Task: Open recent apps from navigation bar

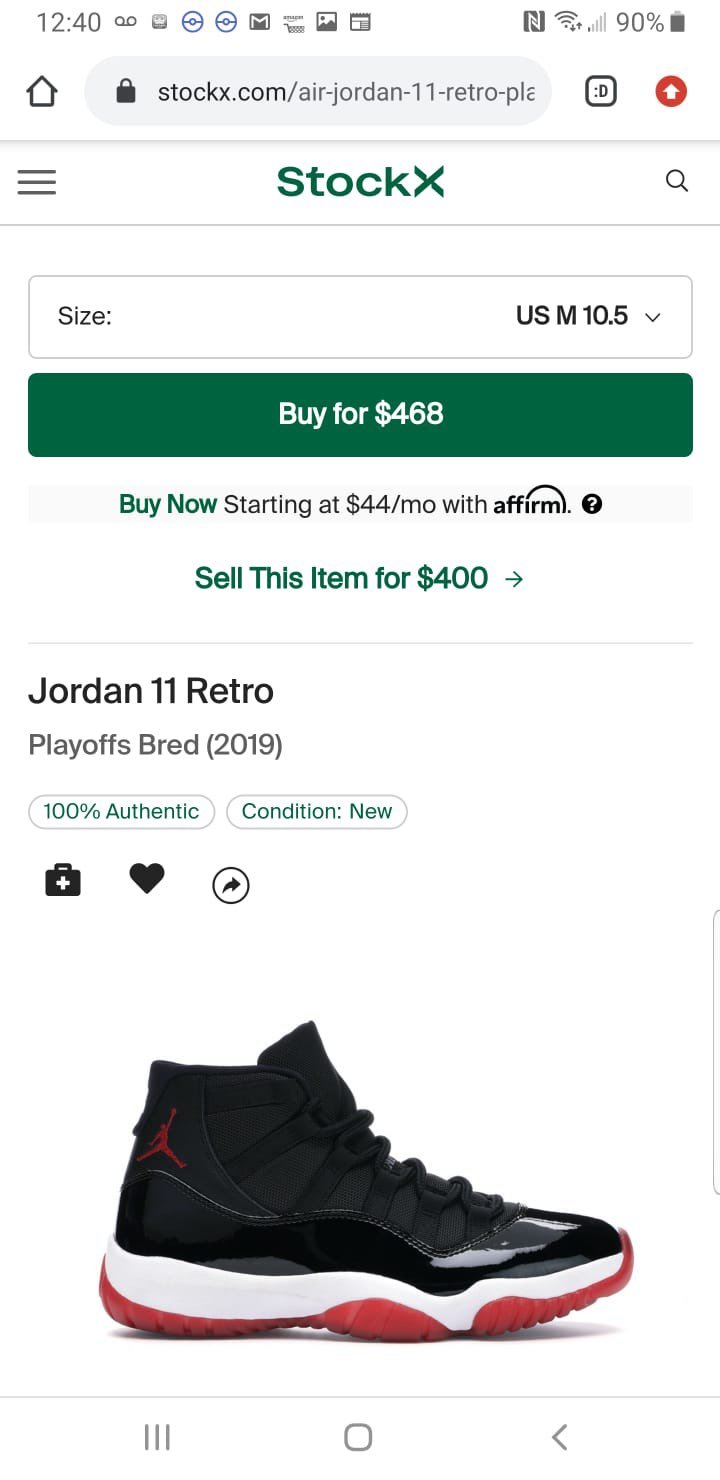Action: pos(157,1437)
